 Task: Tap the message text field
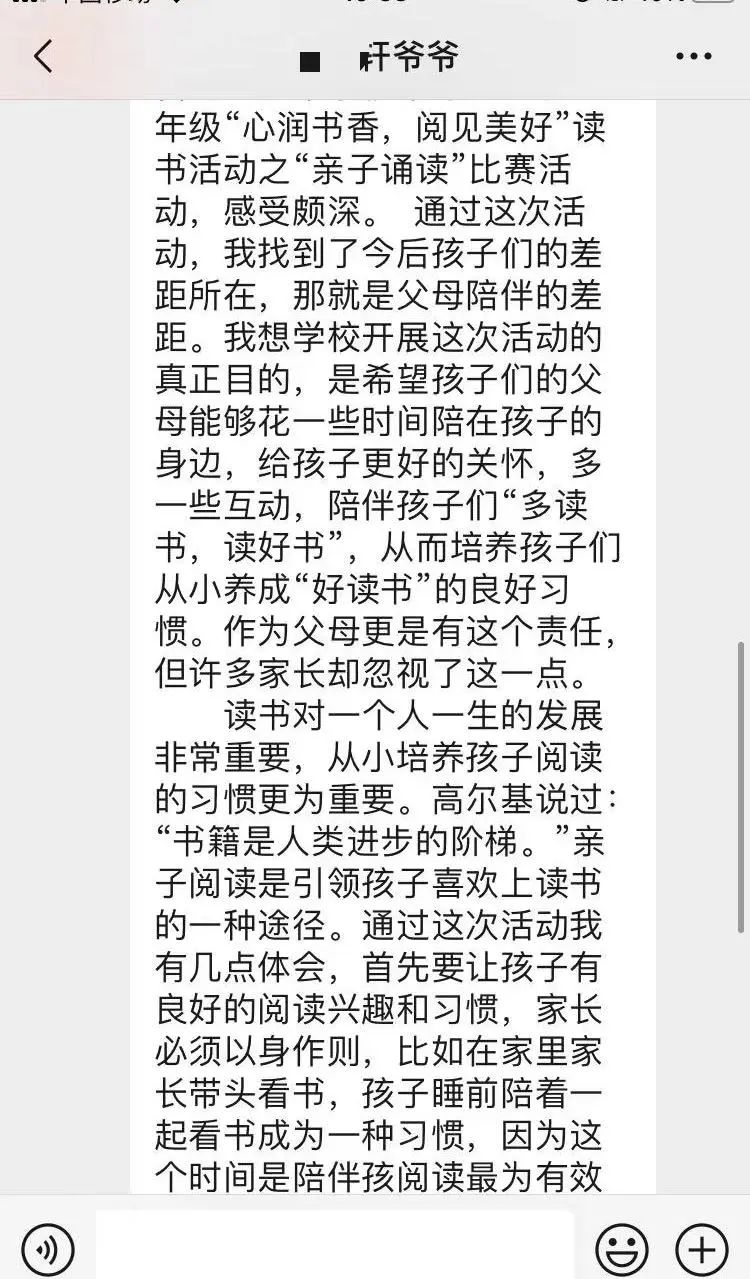(335, 1245)
